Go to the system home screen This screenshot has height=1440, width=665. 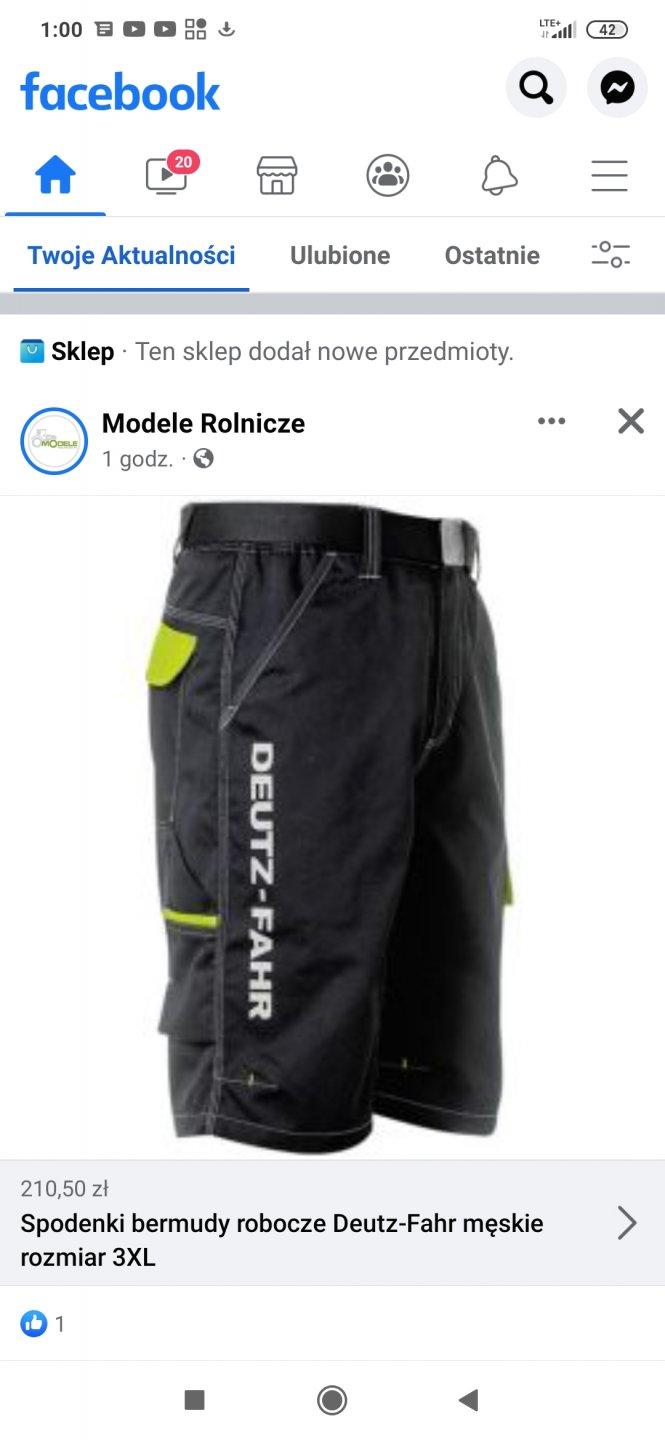(x=332, y=1400)
